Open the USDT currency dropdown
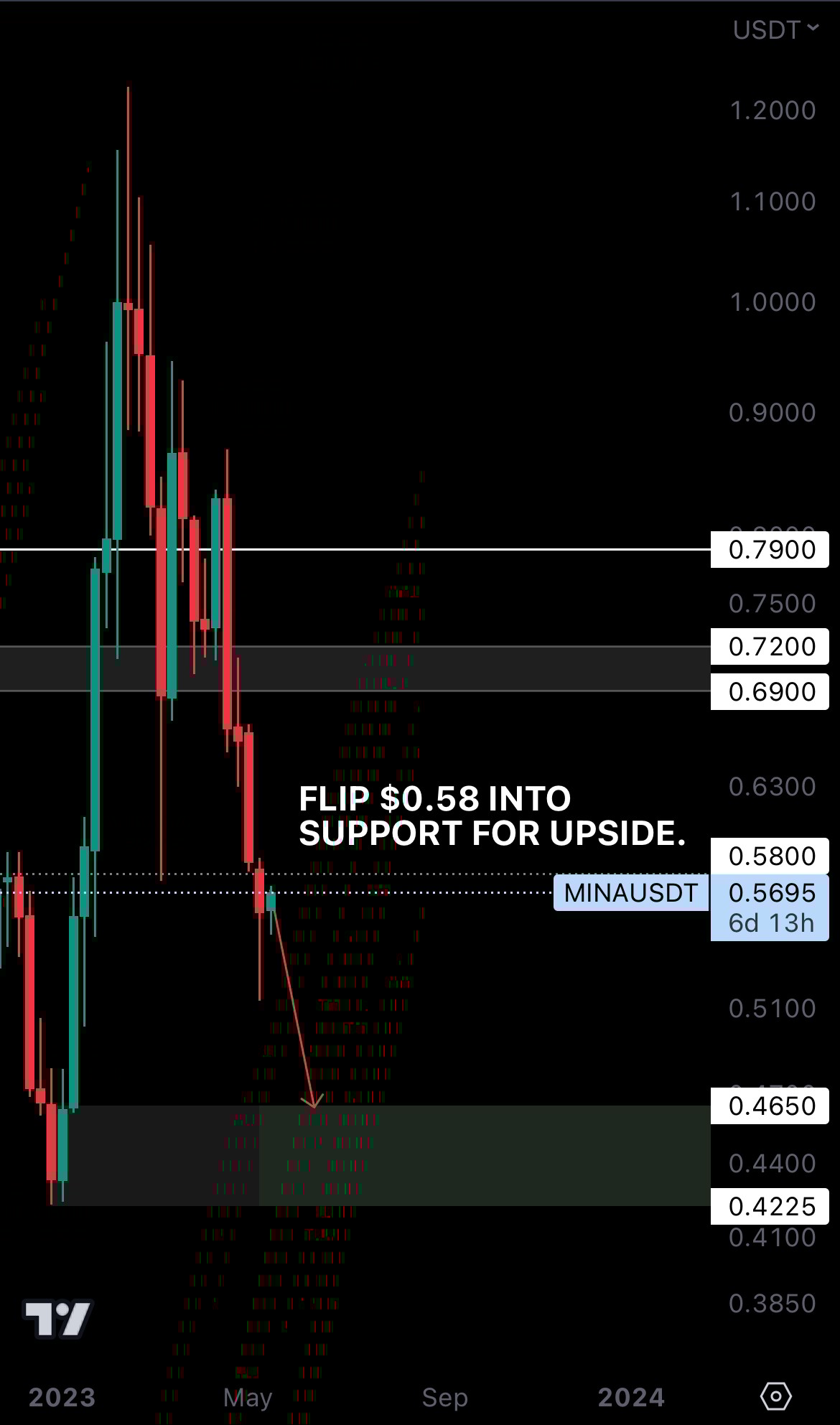 click(775, 30)
